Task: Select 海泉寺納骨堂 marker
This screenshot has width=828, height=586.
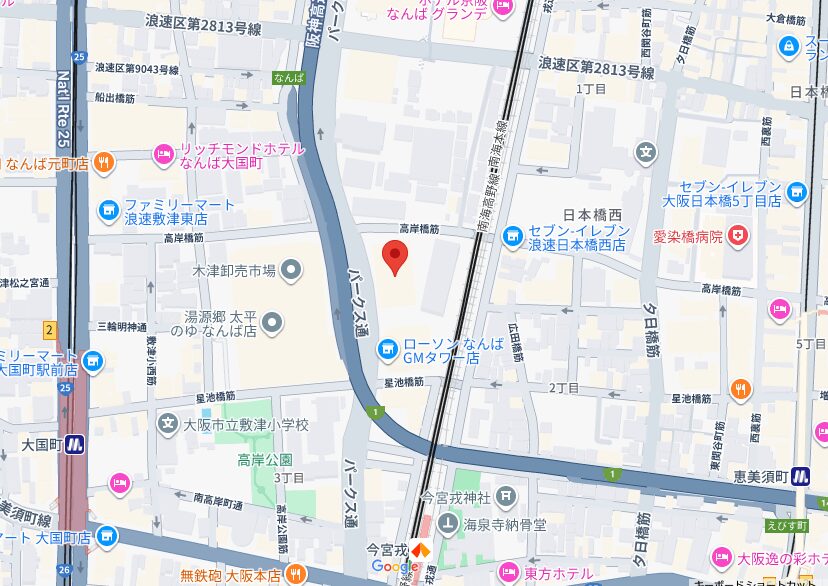Action: pos(446,524)
